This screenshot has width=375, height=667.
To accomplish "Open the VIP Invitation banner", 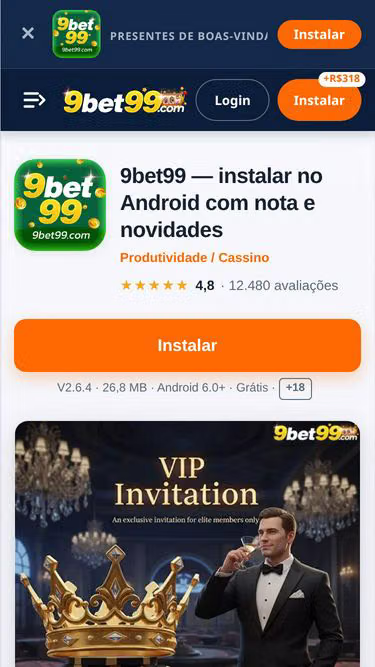I will (188, 544).
